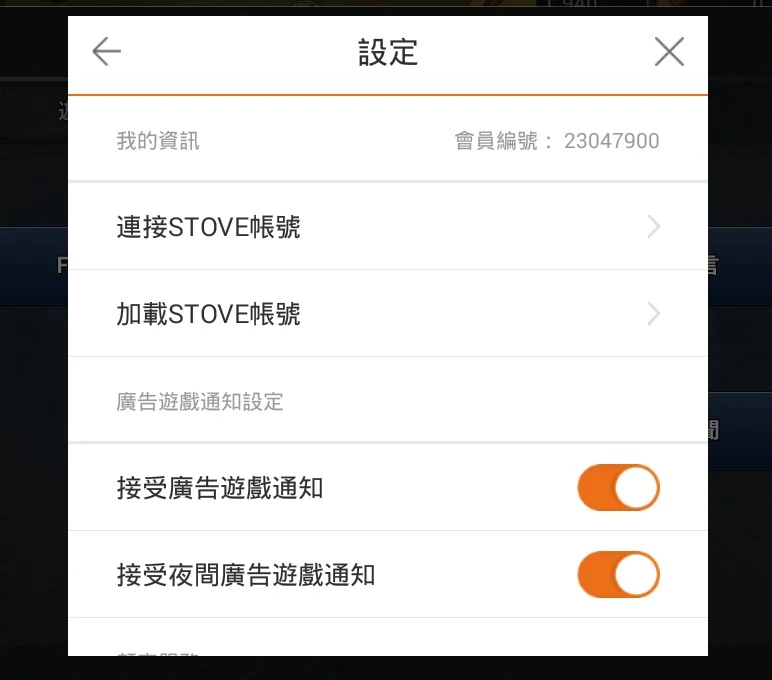Open 連接STOVE帳號 option
The height and width of the screenshot is (680, 772).
click(387, 227)
